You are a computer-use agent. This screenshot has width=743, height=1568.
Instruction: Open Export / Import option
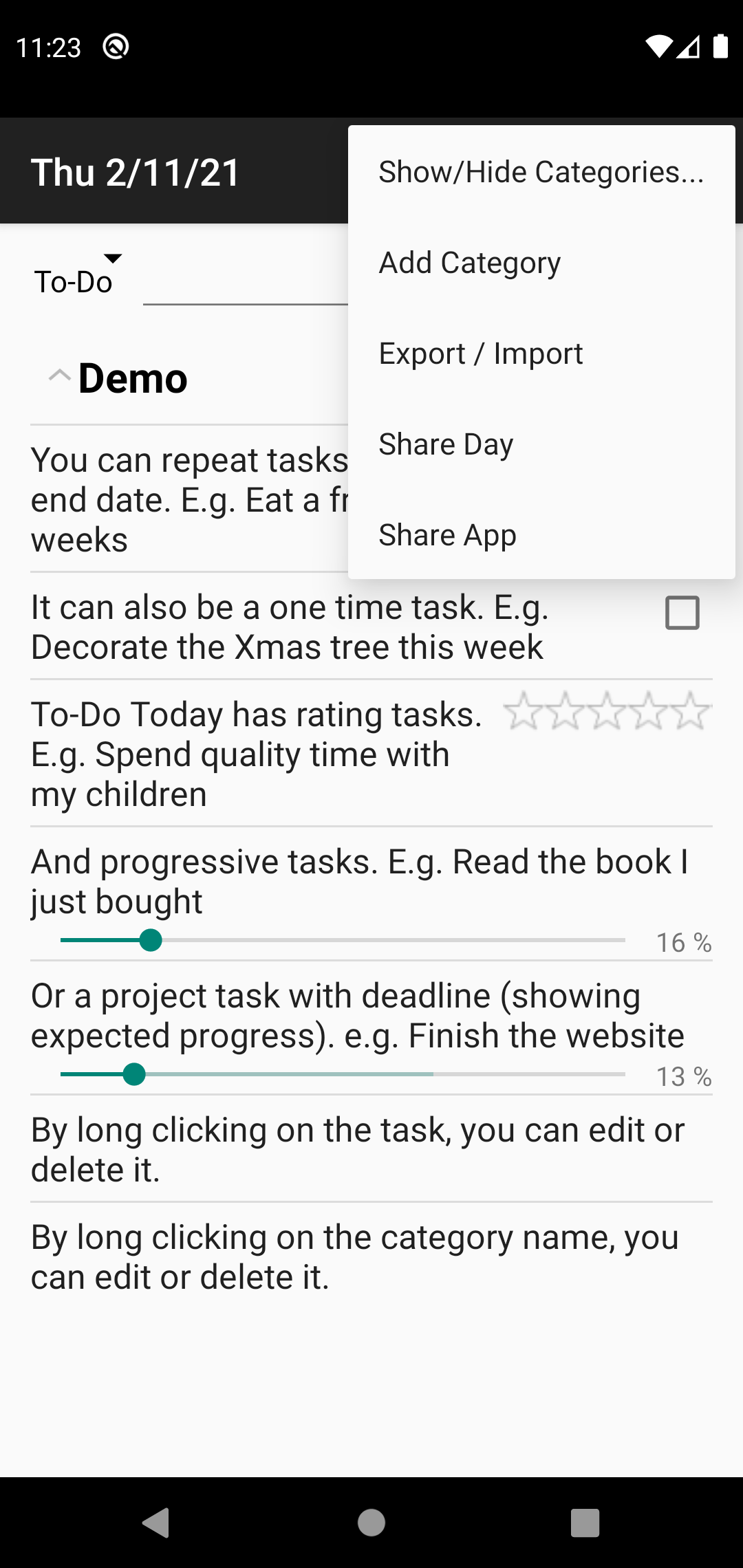click(x=481, y=353)
